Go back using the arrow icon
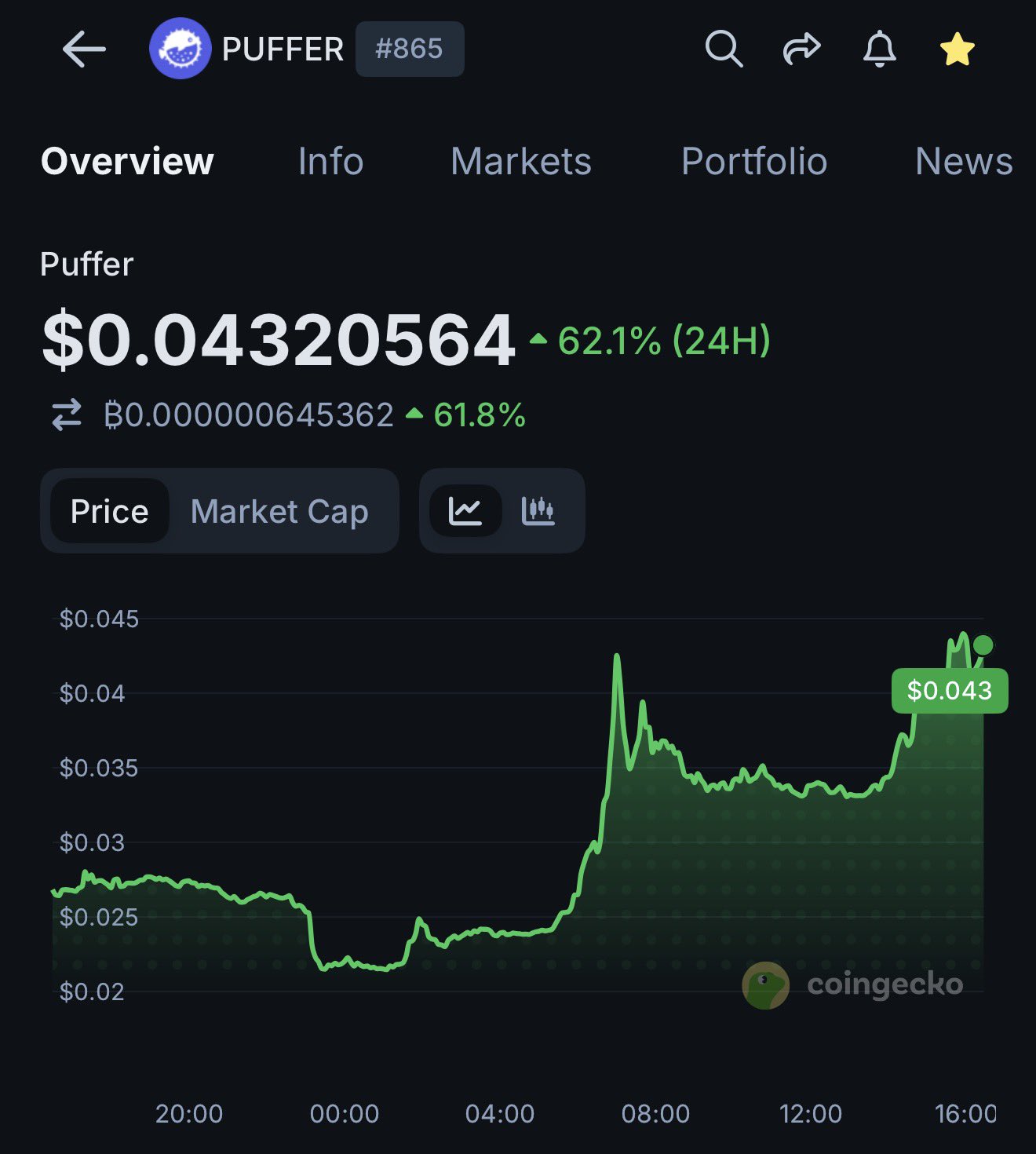Image resolution: width=1036 pixels, height=1154 pixels. tap(84, 49)
